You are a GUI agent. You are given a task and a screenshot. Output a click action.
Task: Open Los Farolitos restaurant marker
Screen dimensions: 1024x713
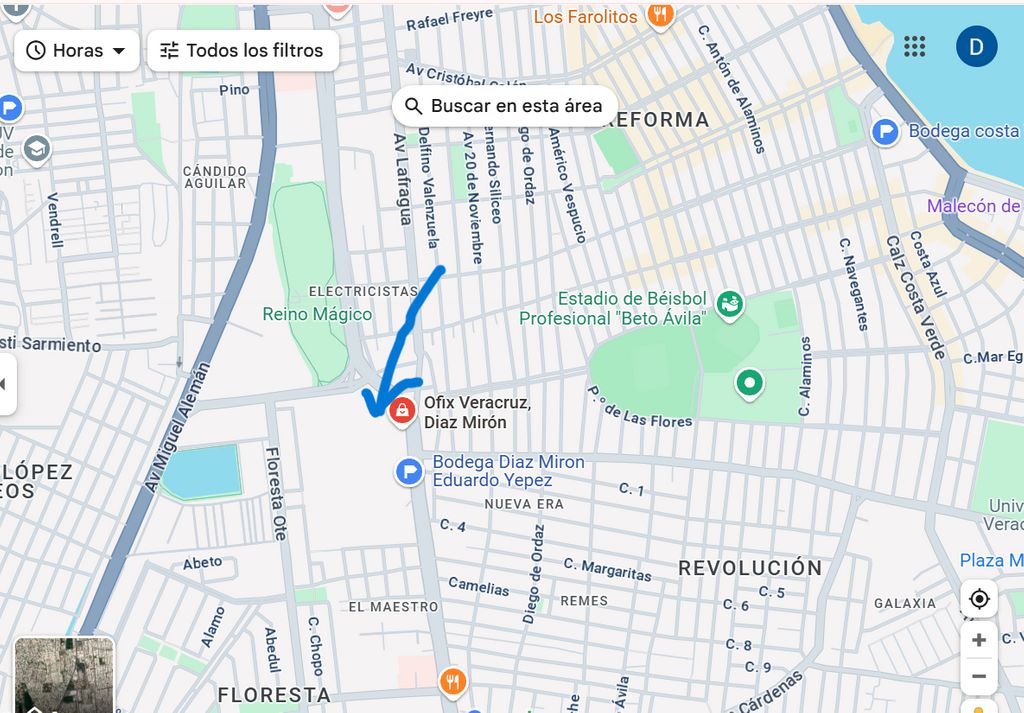pyautogui.click(x=659, y=15)
